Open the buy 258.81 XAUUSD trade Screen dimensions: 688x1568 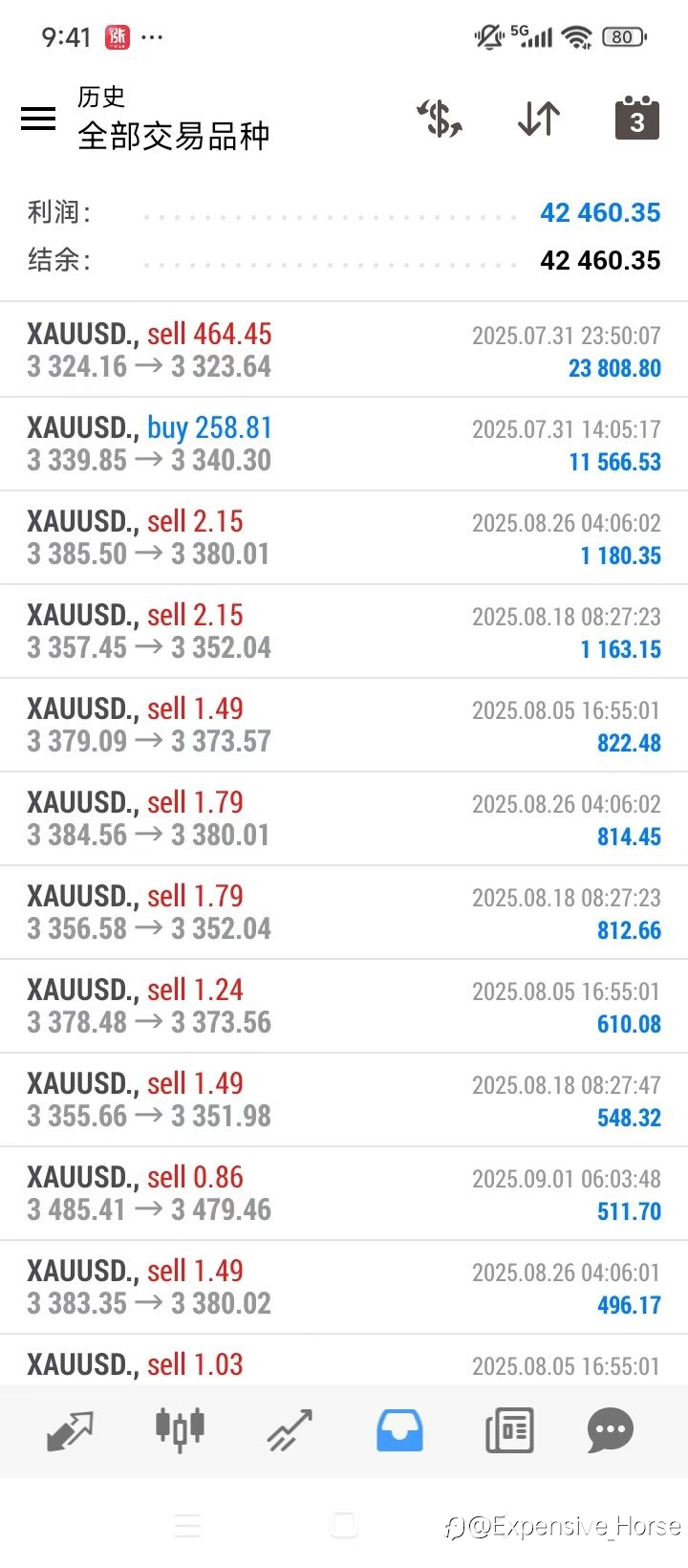pyautogui.click(x=344, y=444)
